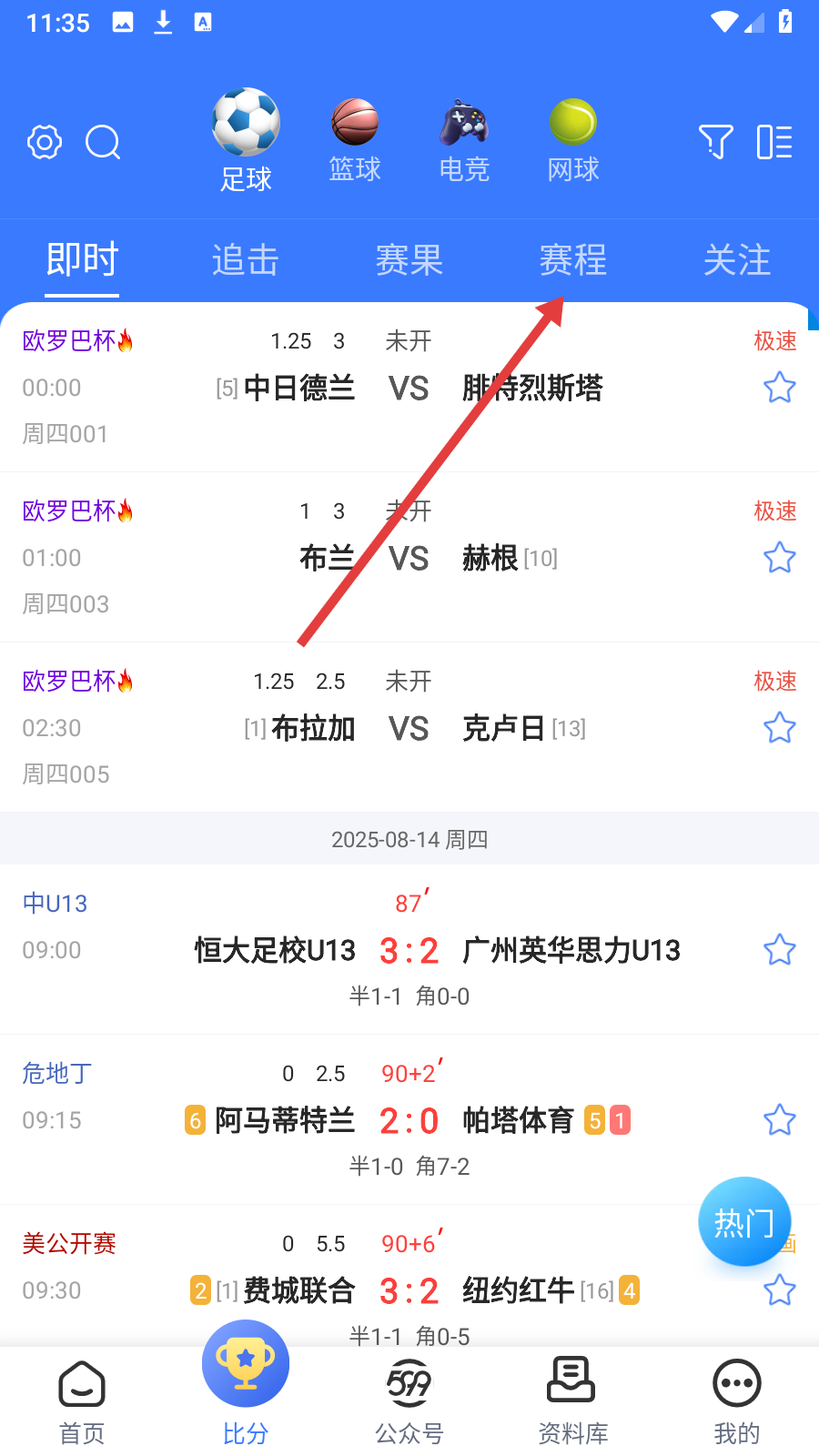819x1456 pixels.
Task: Star the 阿马蒂特兰 vs 帕塔体育 match
Action: point(780,1120)
